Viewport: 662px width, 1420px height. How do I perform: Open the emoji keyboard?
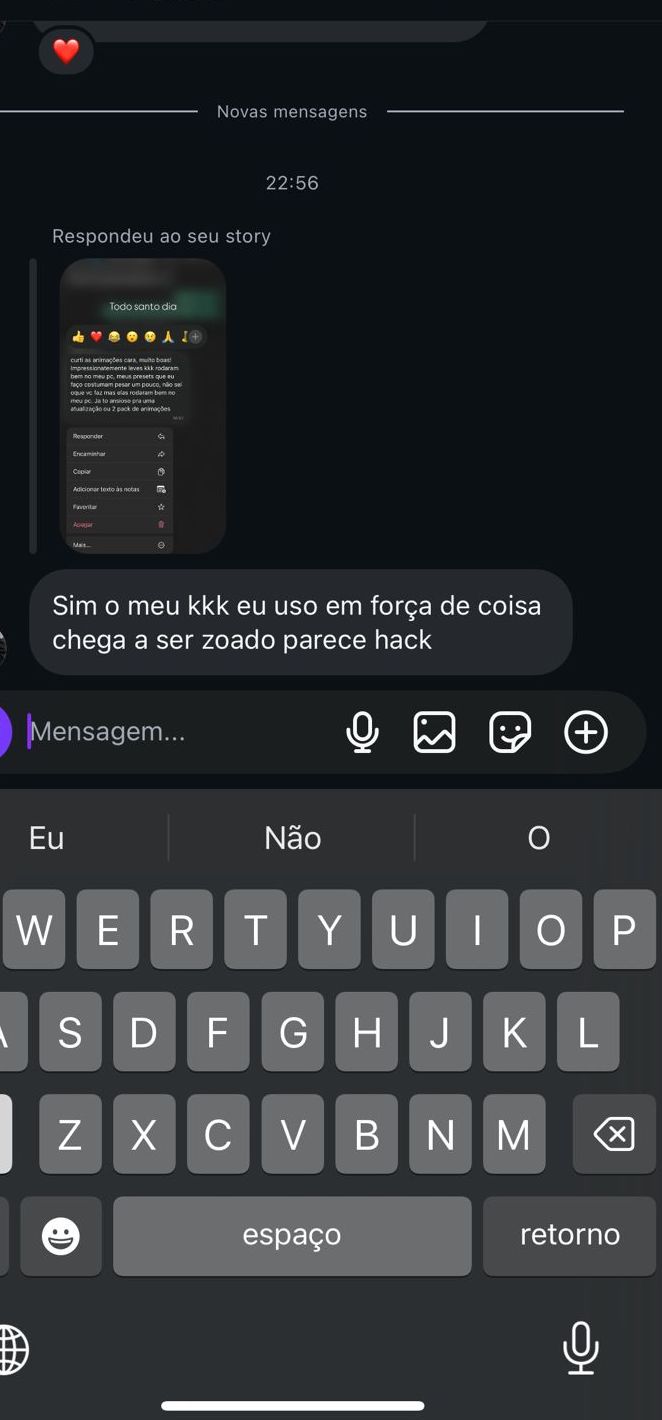[x=61, y=1237]
